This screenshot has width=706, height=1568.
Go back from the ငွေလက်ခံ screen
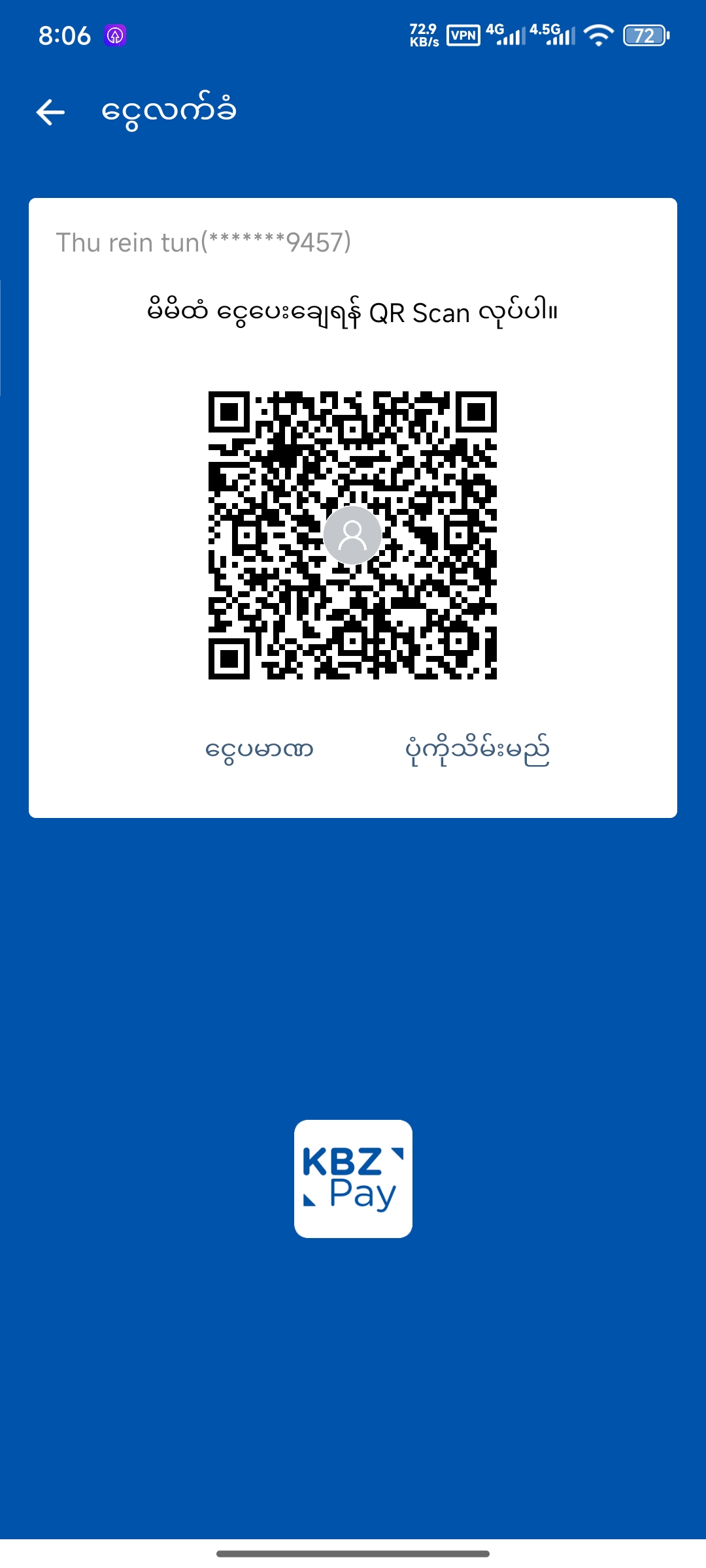[50, 112]
